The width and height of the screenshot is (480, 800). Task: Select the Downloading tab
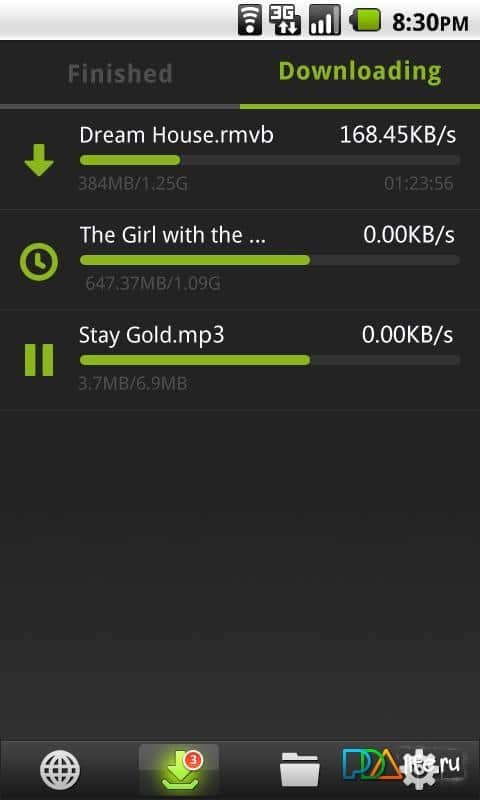click(x=360, y=71)
